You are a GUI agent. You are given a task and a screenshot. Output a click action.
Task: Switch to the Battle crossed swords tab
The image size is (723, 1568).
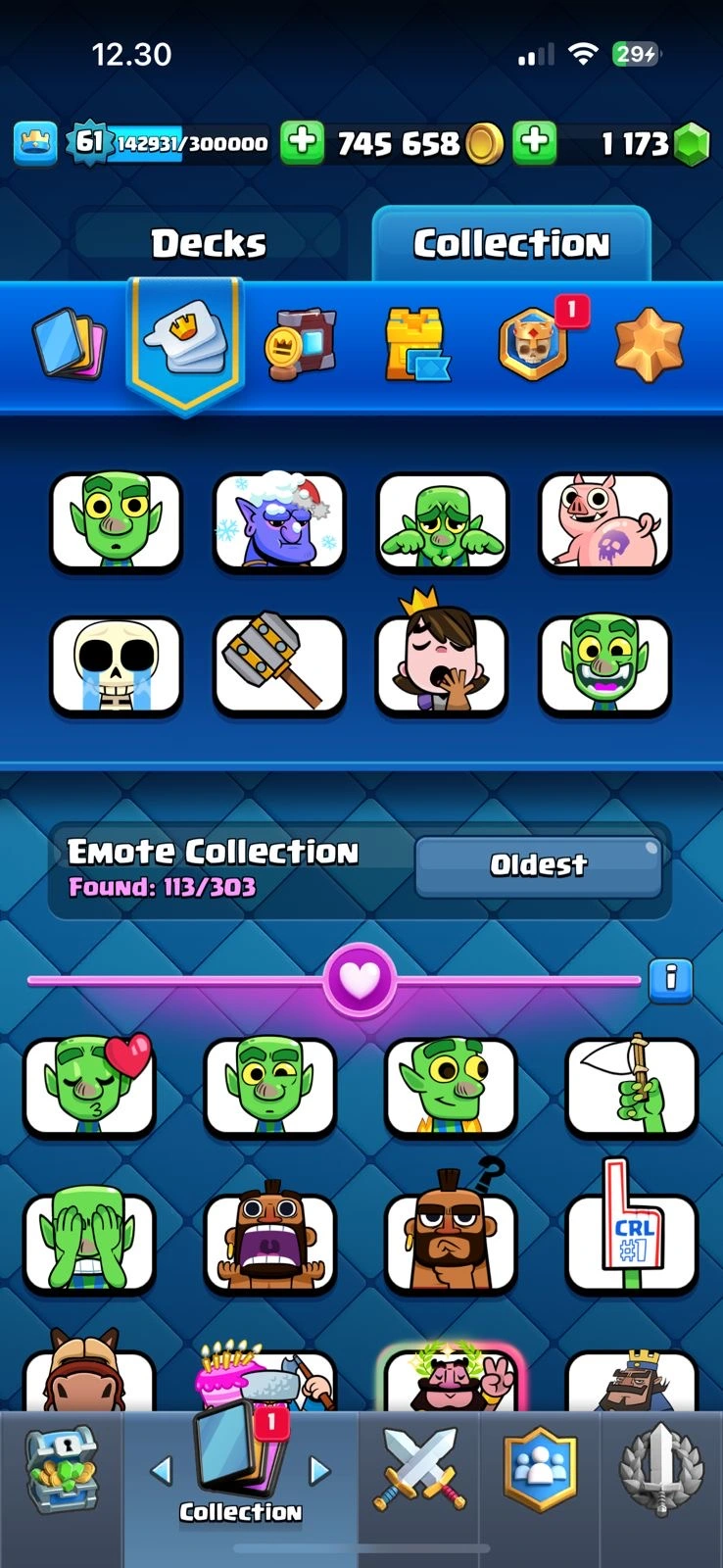418,1470
